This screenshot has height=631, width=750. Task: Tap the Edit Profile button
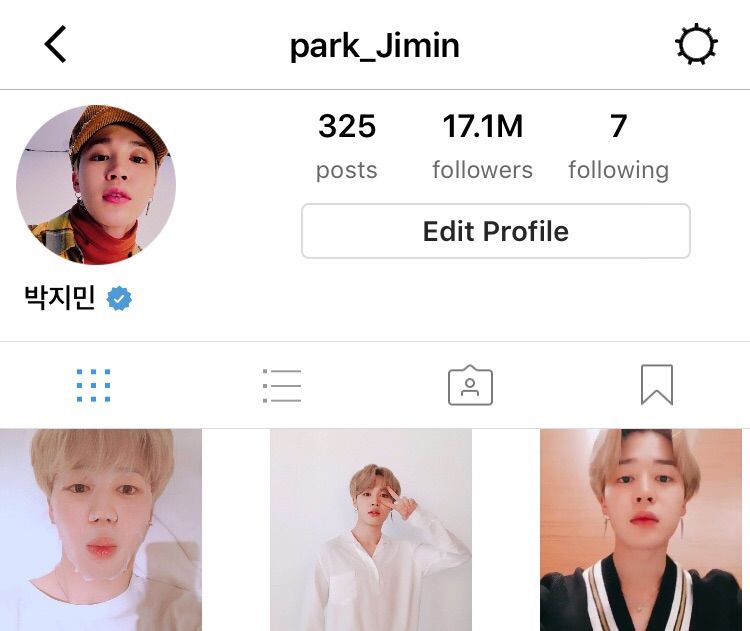pyautogui.click(x=495, y=231)
